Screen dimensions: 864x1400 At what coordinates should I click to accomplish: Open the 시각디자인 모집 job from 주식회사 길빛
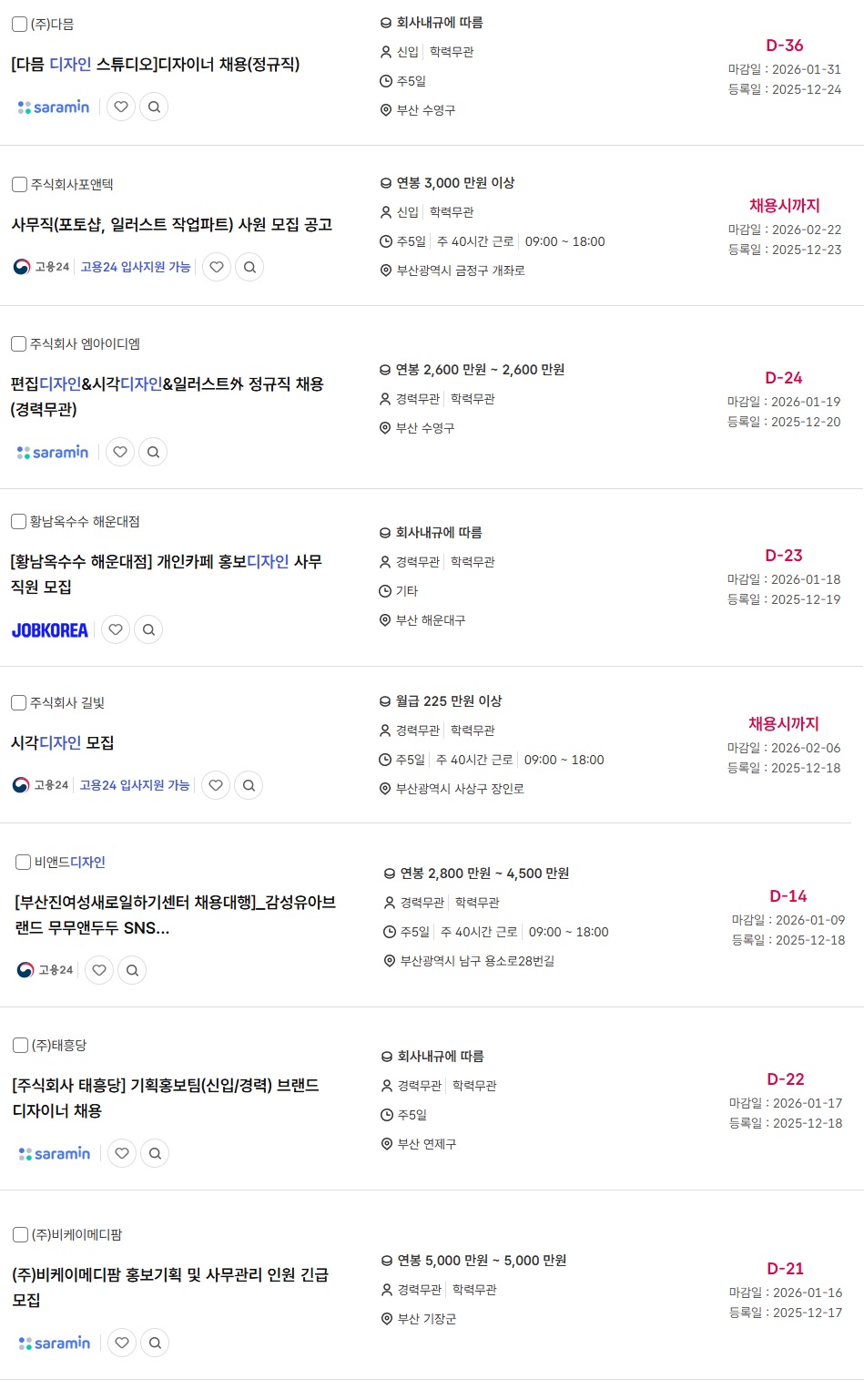62,743
